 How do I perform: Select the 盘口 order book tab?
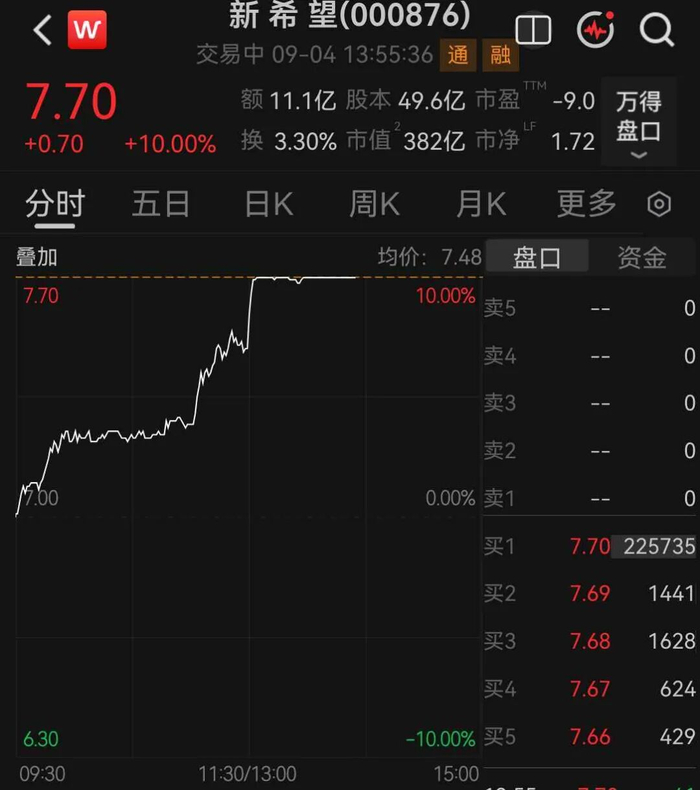click(537, 257)
